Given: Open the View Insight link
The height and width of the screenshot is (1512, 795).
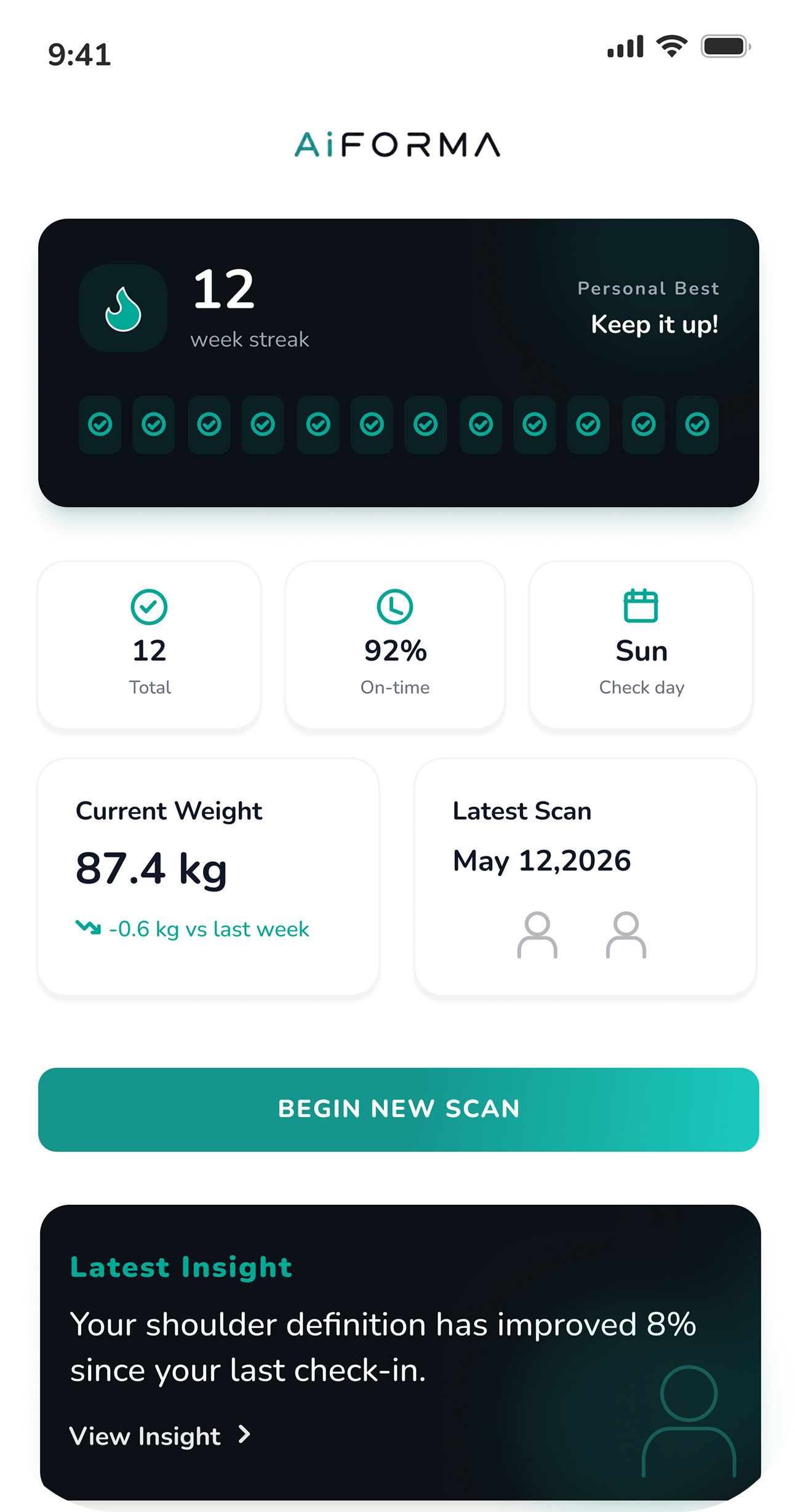Looking at the screenshot, I should coord(160,1436).
